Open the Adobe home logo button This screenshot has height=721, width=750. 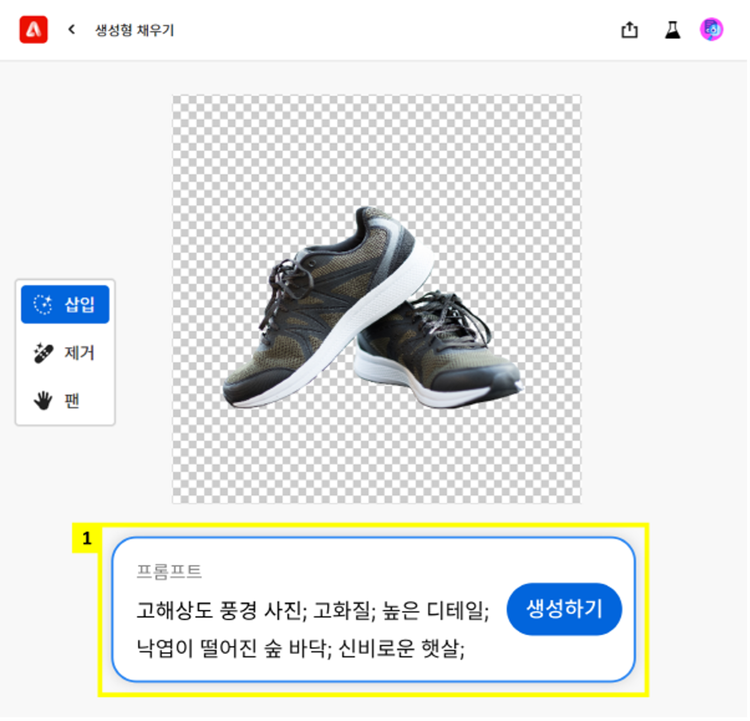click(x=32, y=30)
